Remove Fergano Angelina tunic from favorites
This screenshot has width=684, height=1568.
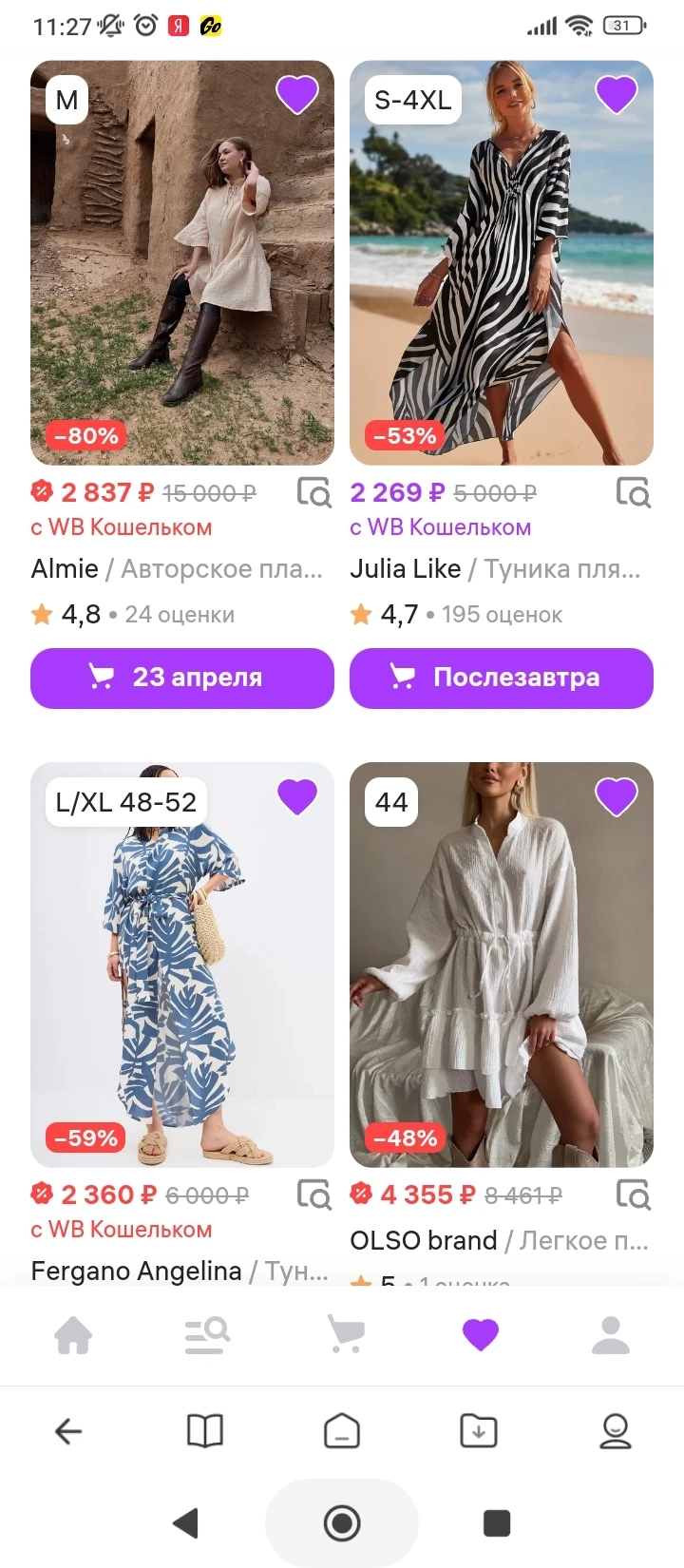click(x=296, y=796)
